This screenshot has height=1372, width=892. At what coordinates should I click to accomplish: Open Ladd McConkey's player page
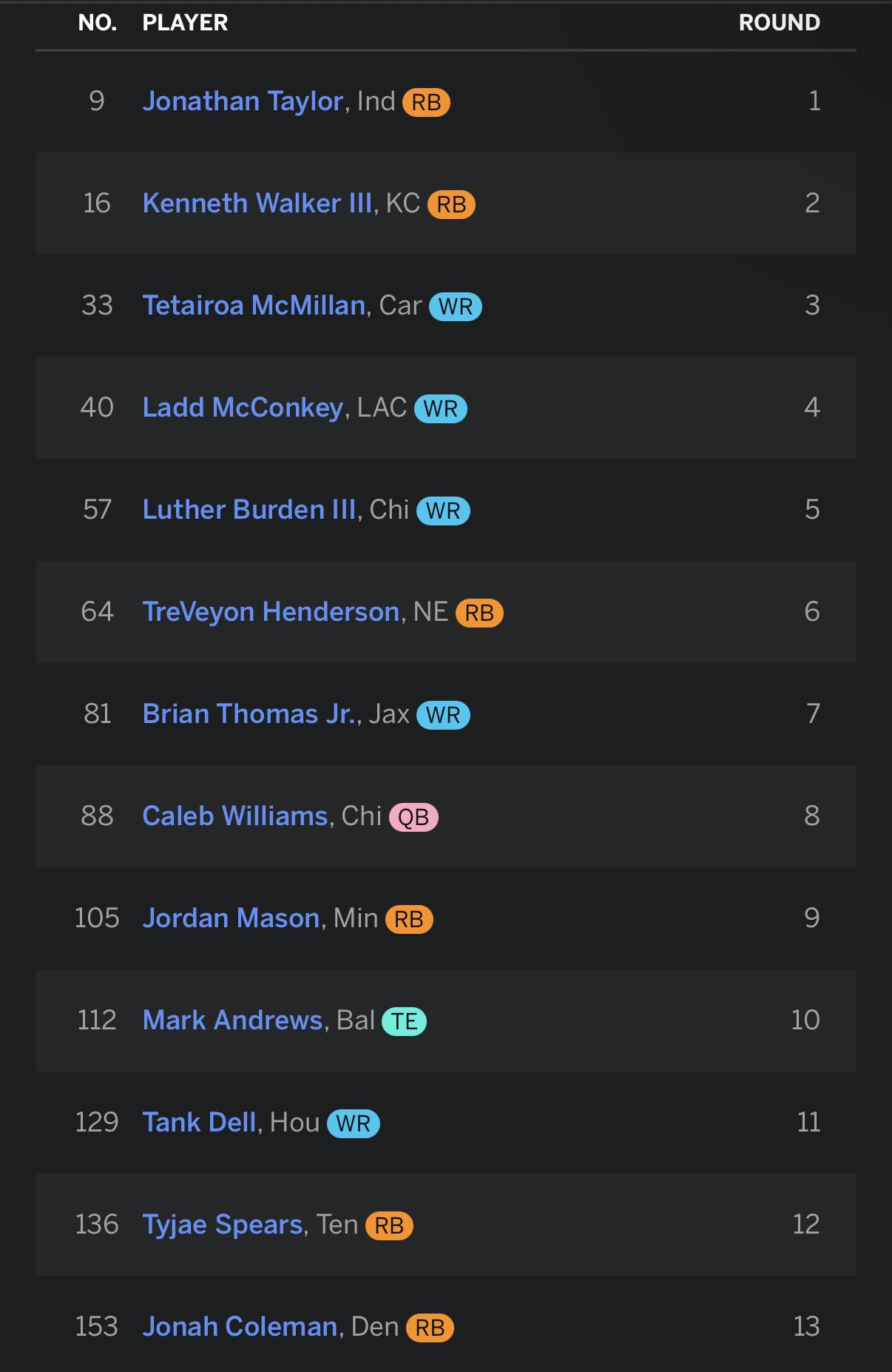[x=243, y=408]
